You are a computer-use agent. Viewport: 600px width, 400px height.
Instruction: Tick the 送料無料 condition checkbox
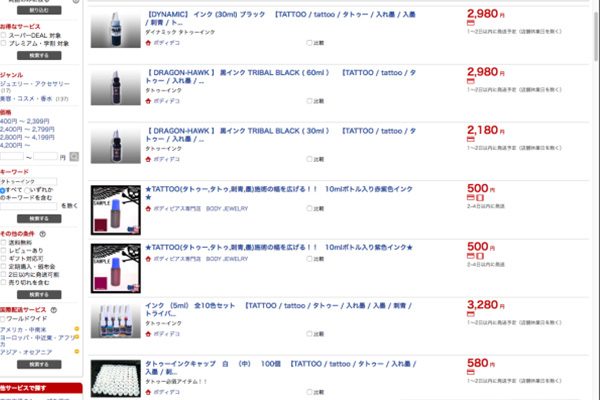(4, 242)
